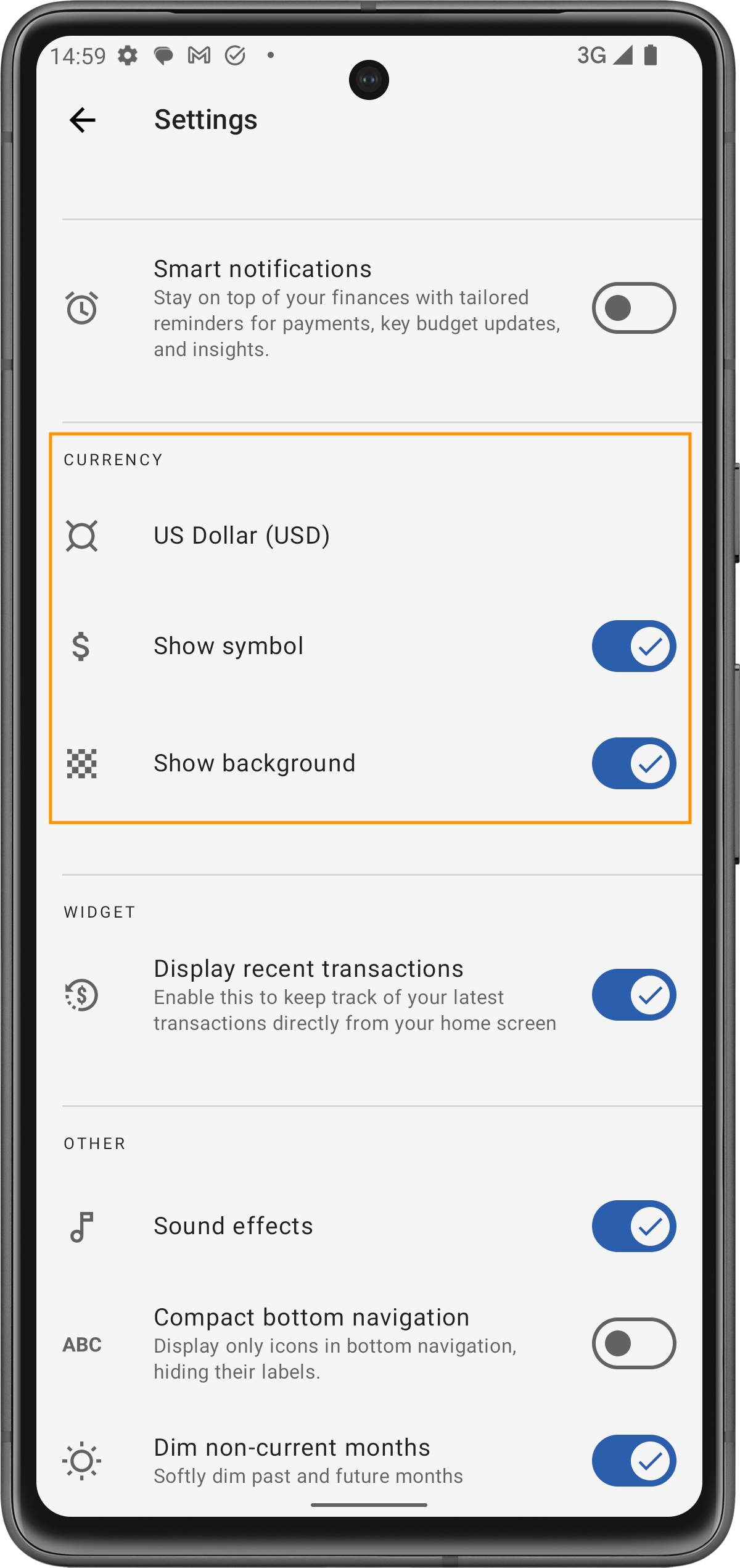Toggle off Display recent transactions
The image size is (740, 1568).
[633, 995]
